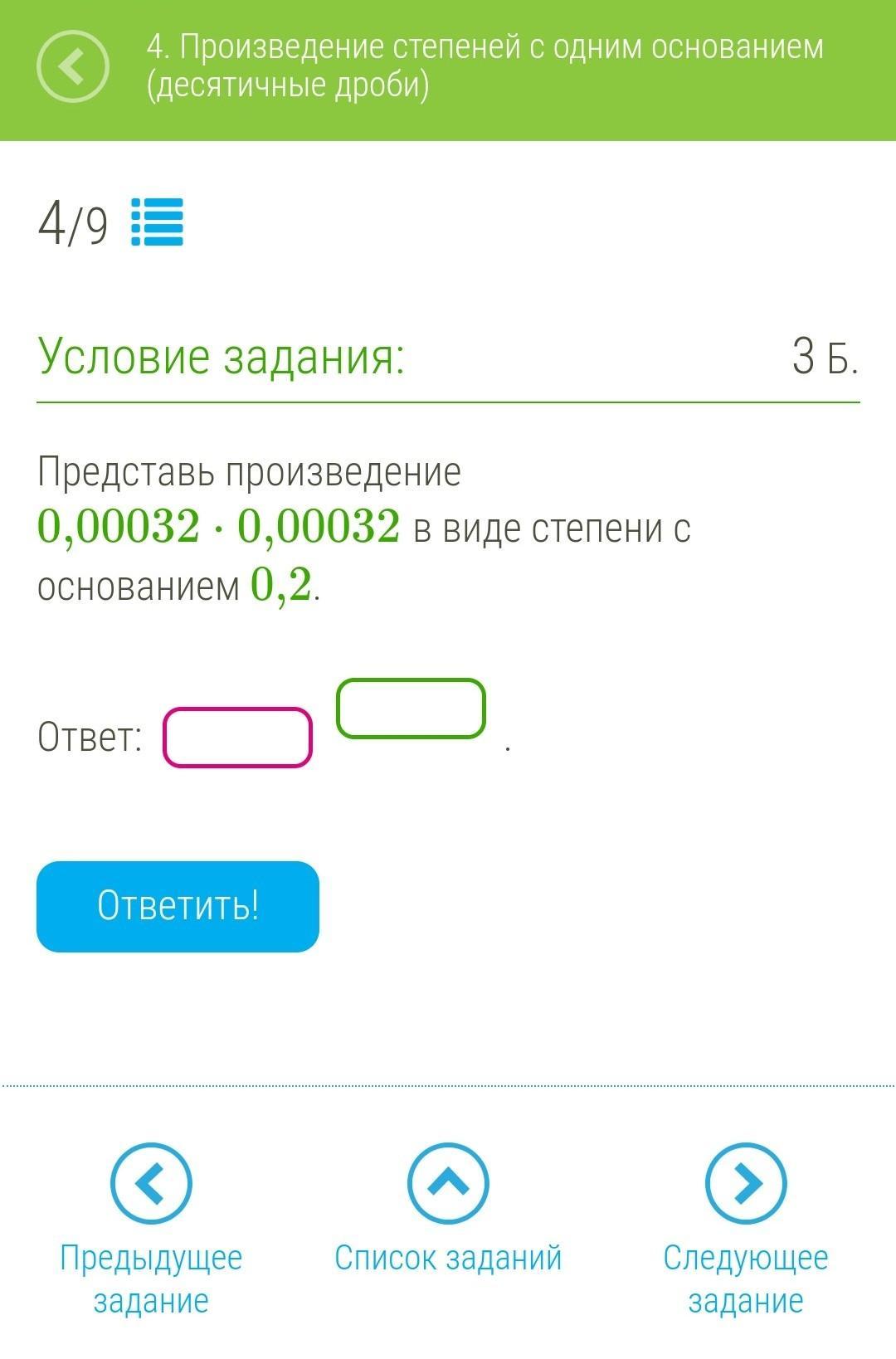Open the task list icon beside 4/9
This screenshot has width=896, height=1359.
(x=157, y=222)
